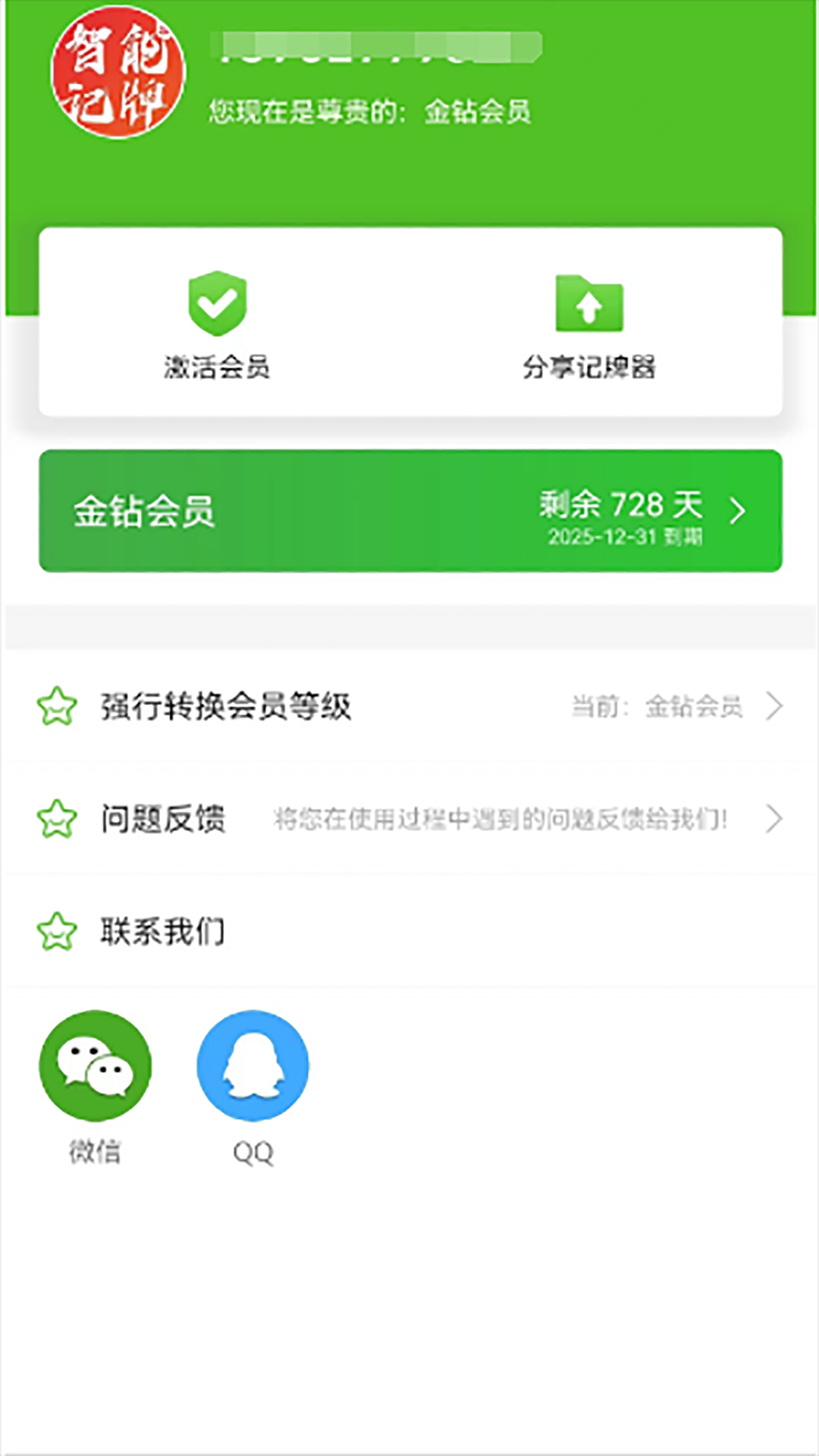Image resolution: width=819 pixels, height=1456 pixels.
Task: Open QQ contact icon
Action: click(x=253, y=1065)
